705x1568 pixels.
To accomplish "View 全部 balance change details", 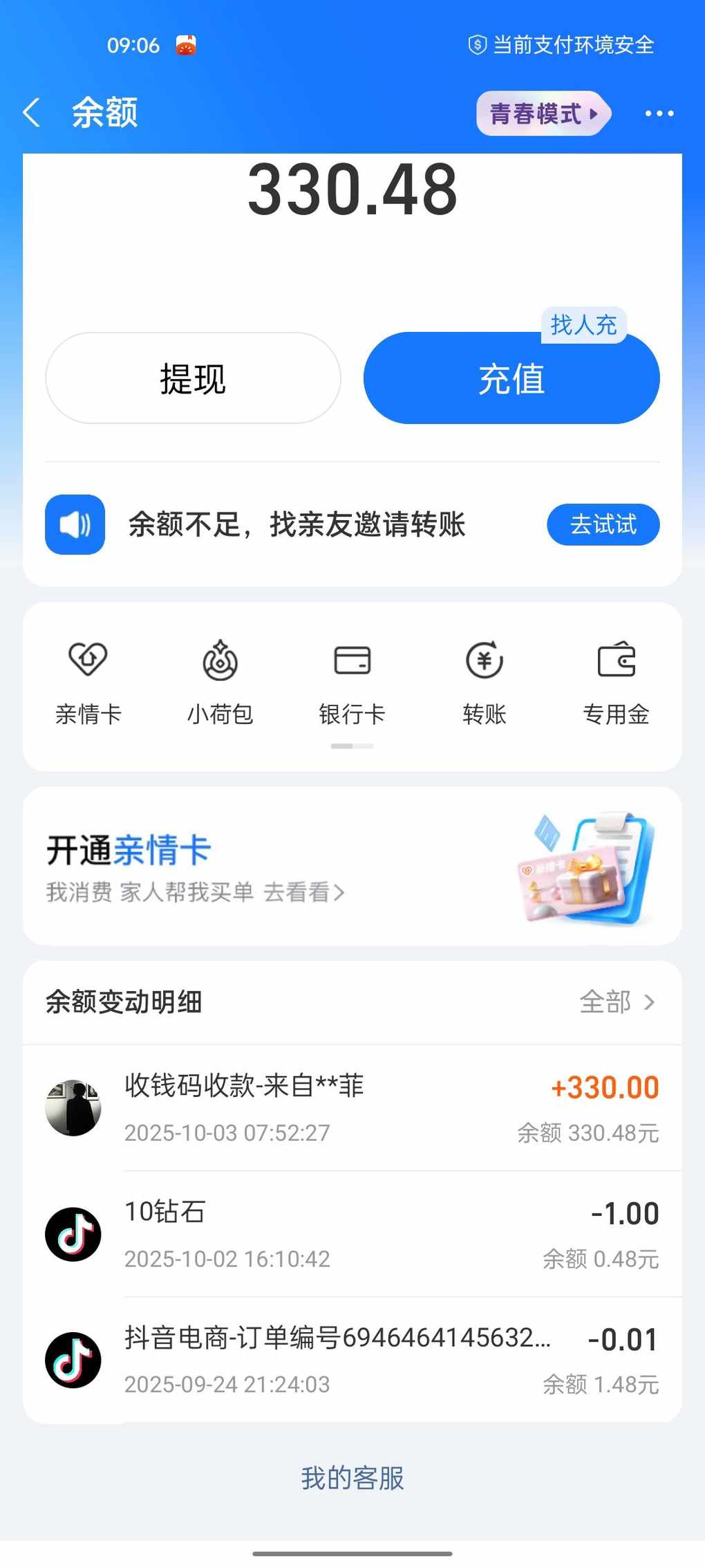I will (x=617, y=1002).
